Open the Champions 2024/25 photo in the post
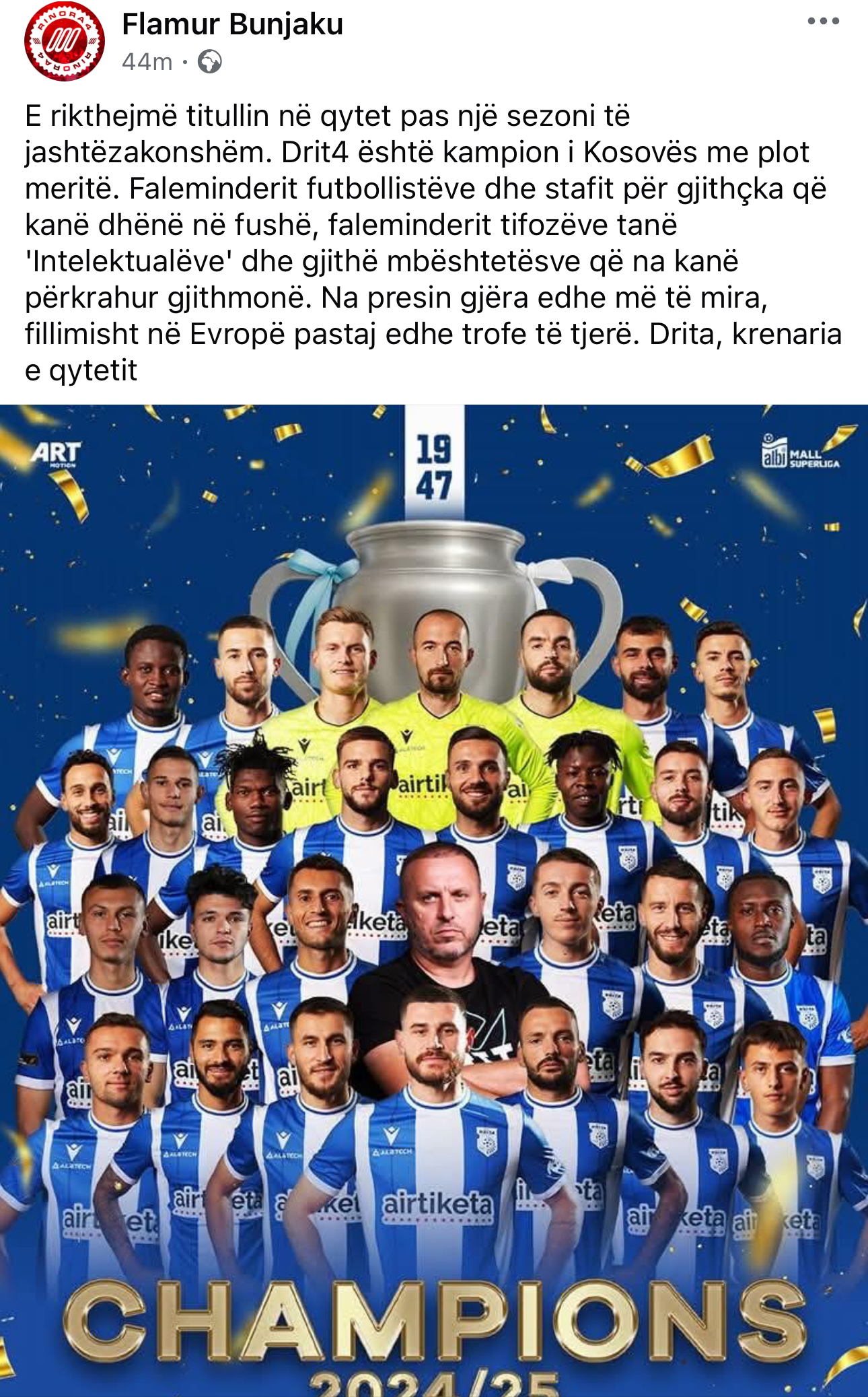868x1397 pixels. (434, 900)
